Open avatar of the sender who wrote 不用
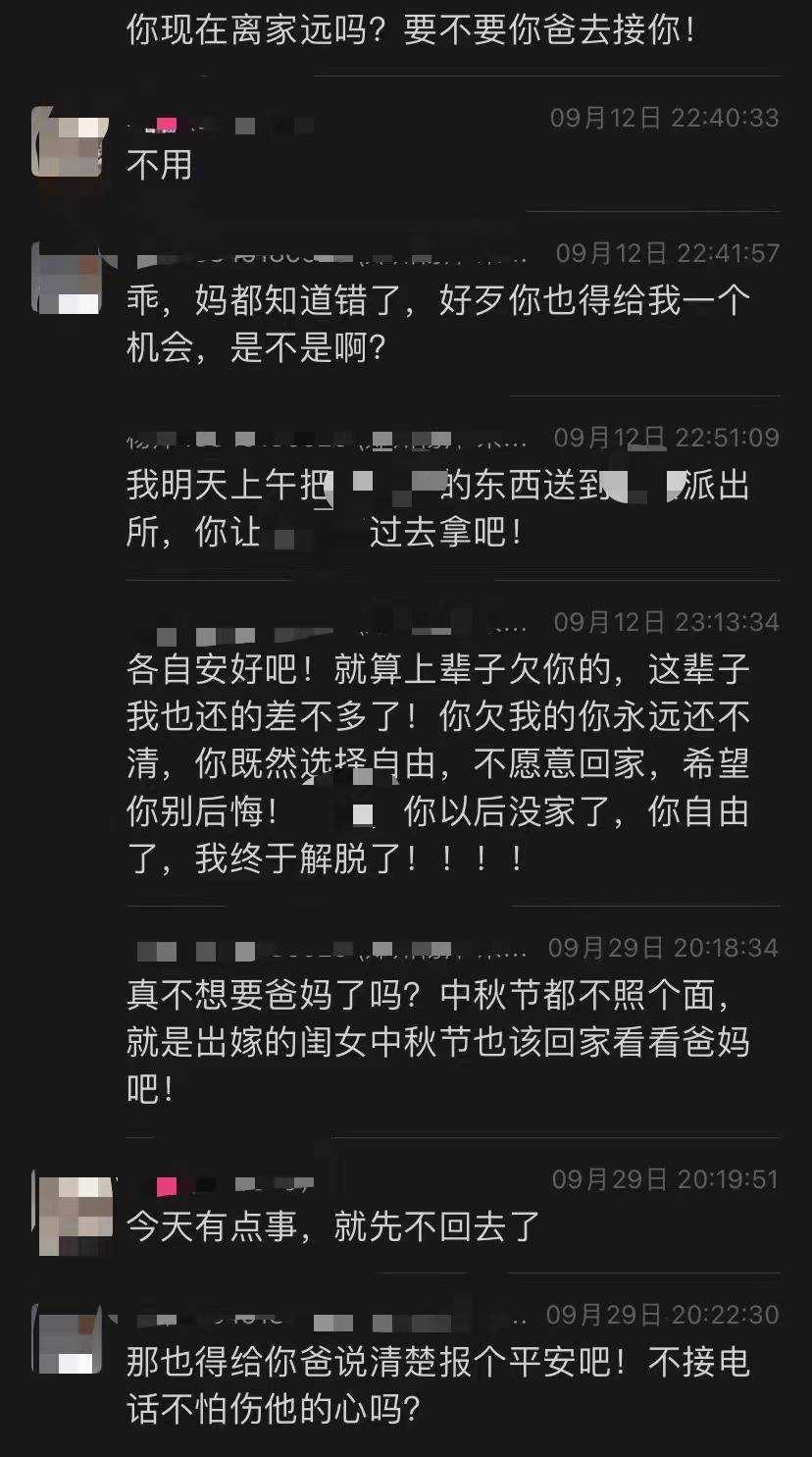Viewport: 812px width, 1457px height. [x=68, y=142]
